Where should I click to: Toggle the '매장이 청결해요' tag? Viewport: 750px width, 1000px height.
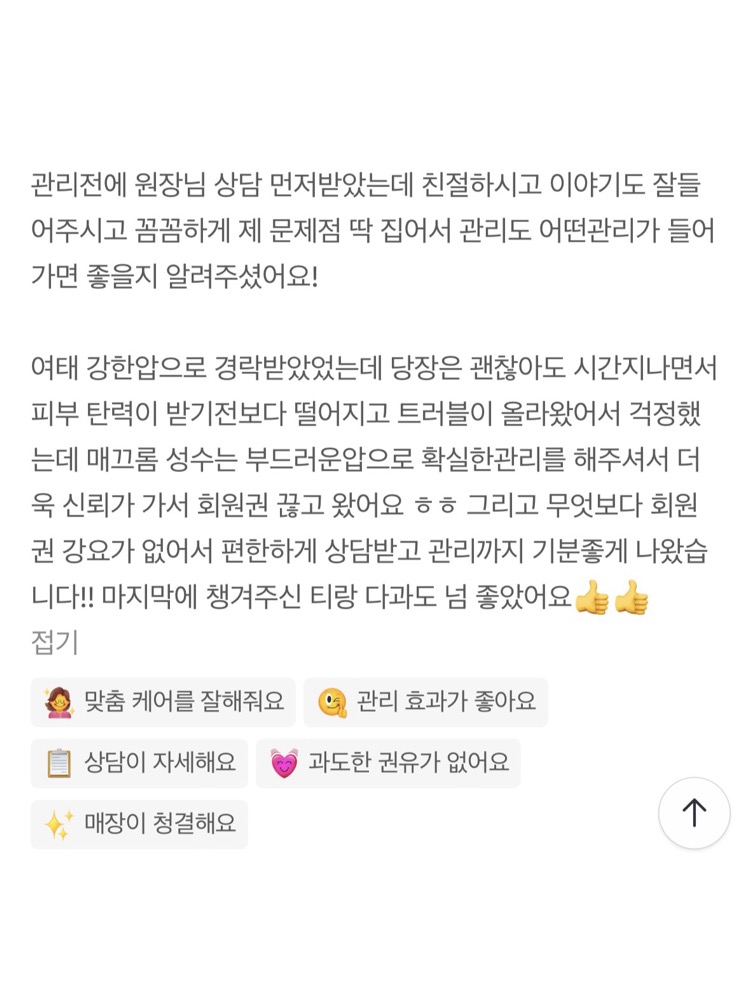coord(139,824)
